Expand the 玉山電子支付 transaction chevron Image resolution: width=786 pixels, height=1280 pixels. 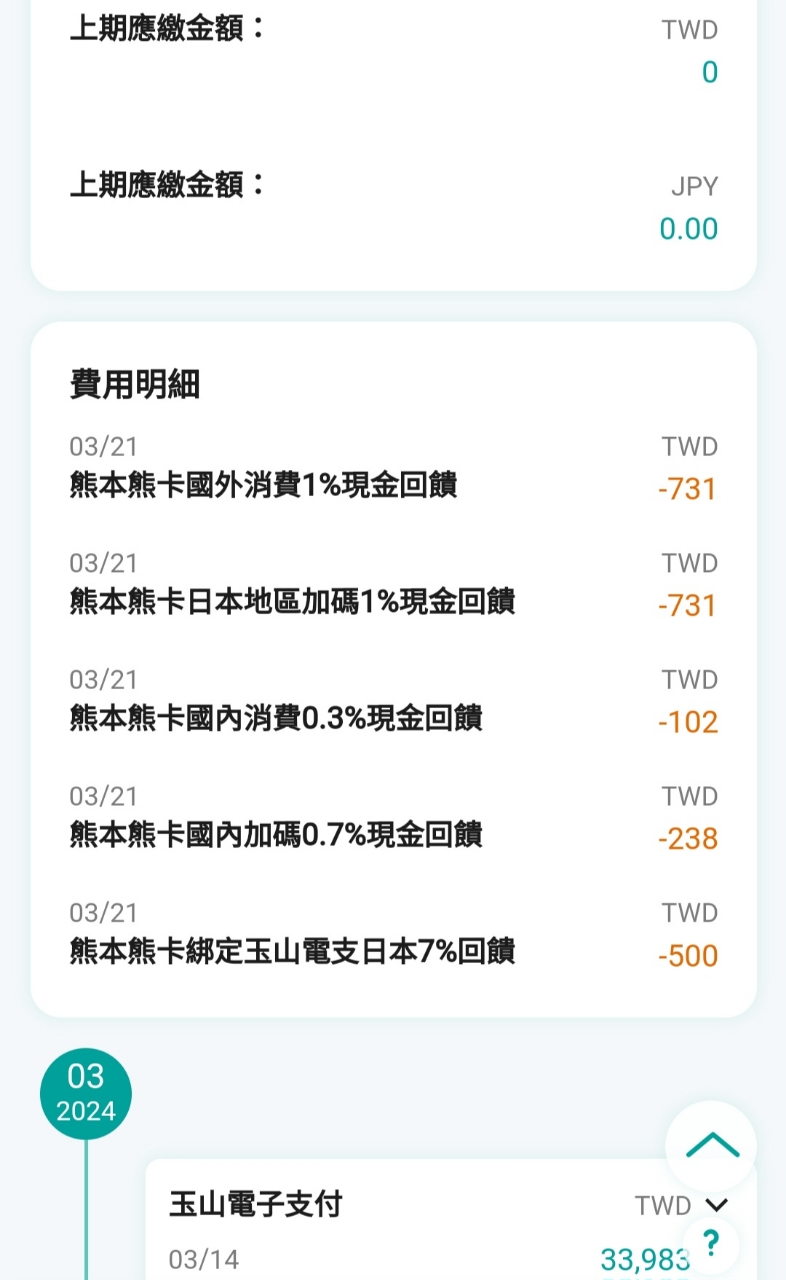[716, 1206]
